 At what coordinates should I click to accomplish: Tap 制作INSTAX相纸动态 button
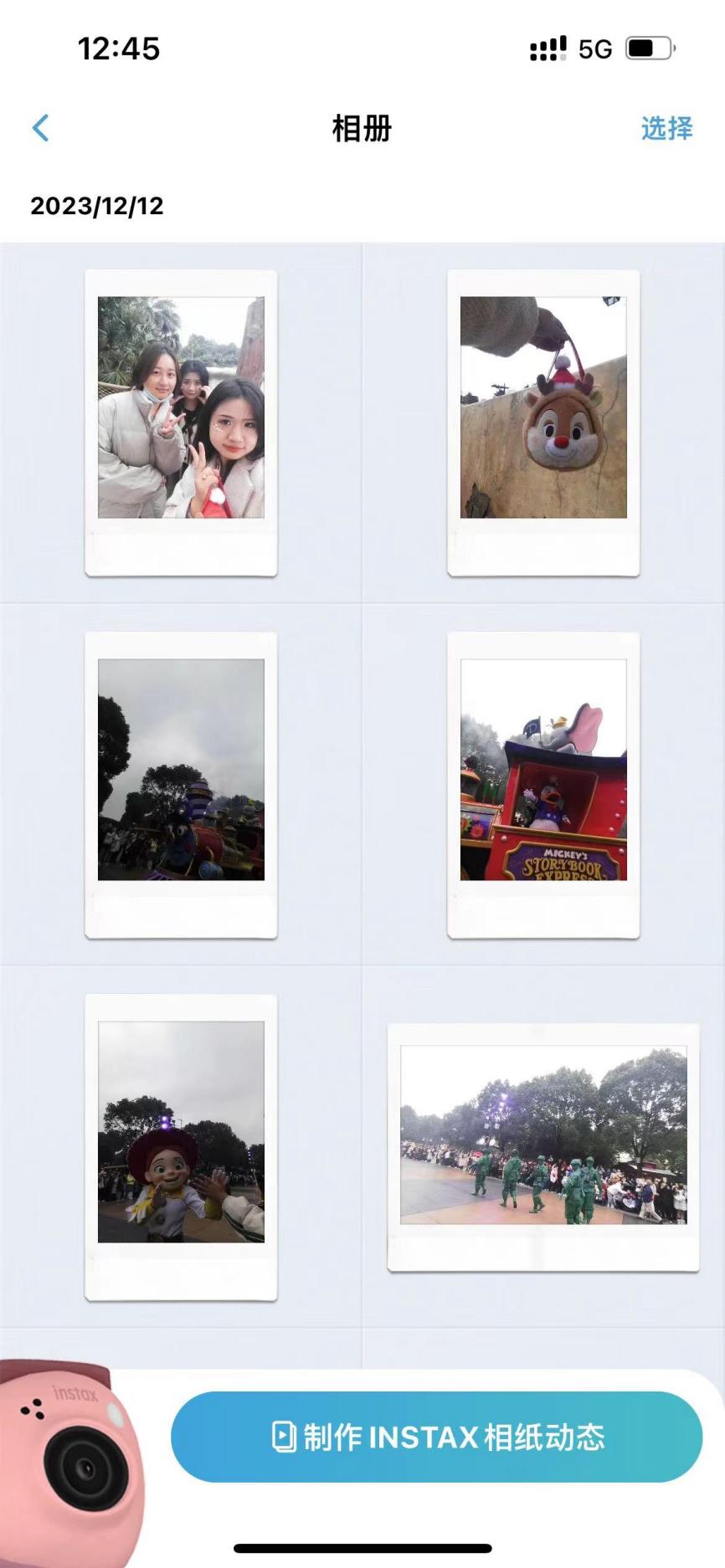tap(436, 1437)
